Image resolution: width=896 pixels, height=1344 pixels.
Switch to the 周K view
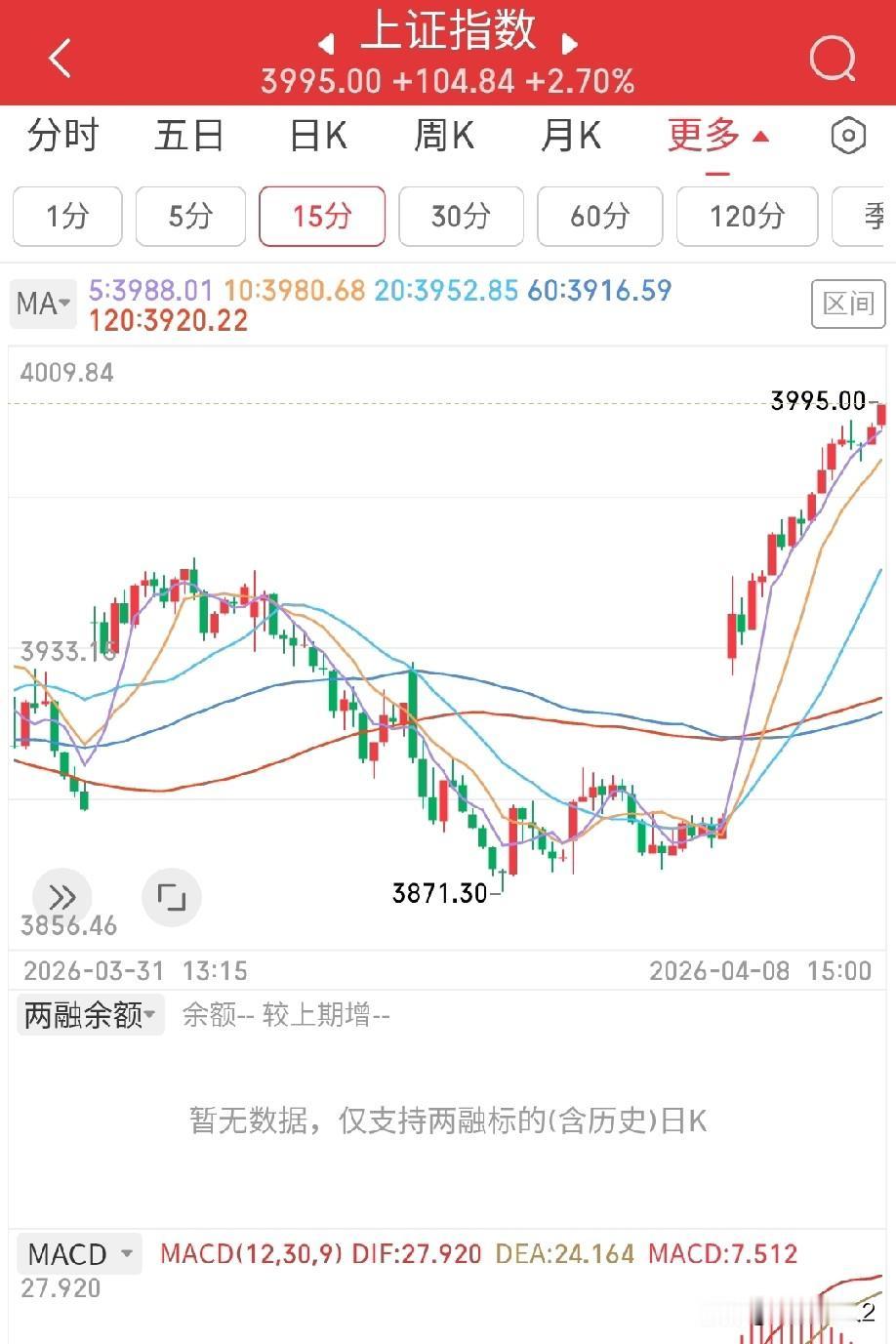(443, 136)
